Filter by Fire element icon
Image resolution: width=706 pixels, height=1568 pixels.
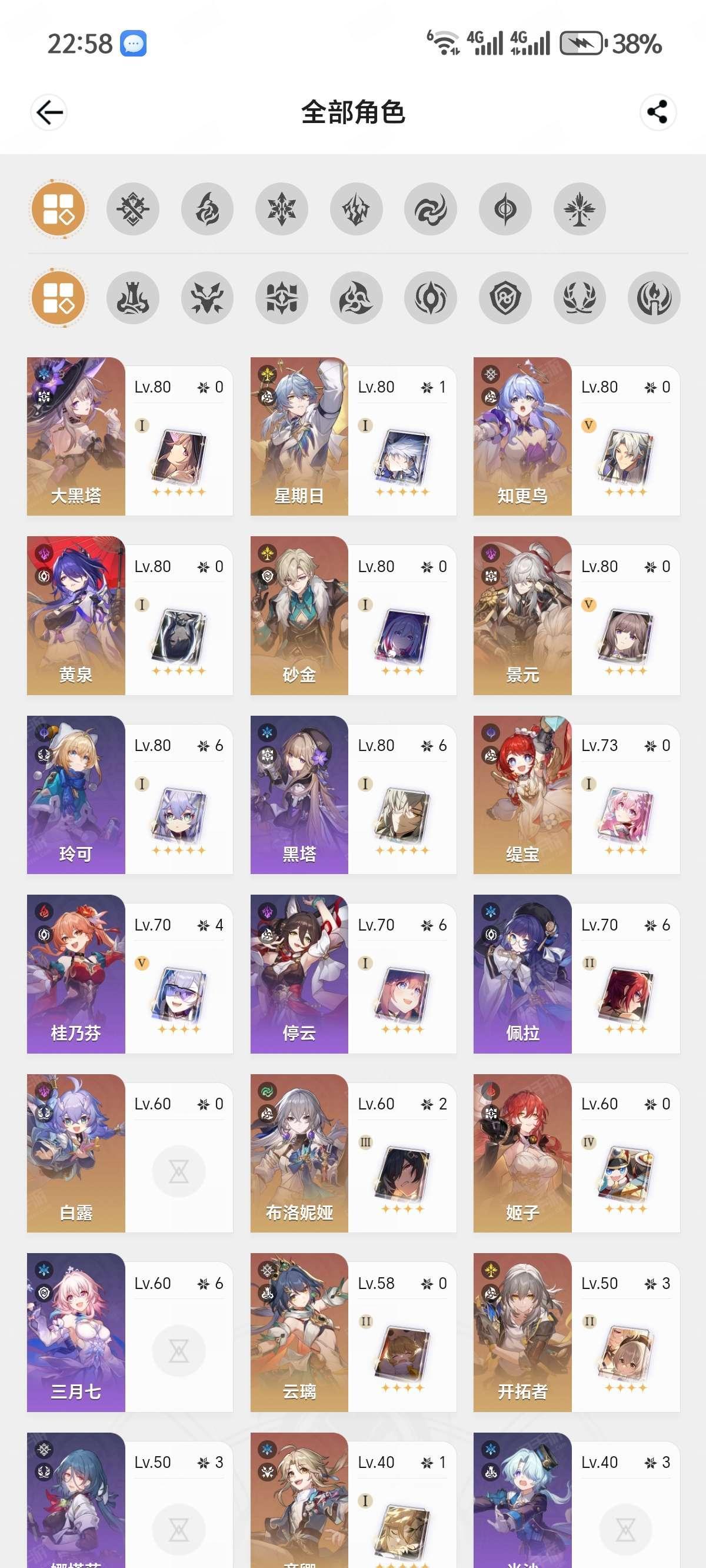pyautogui.click(x=207, y=209)
